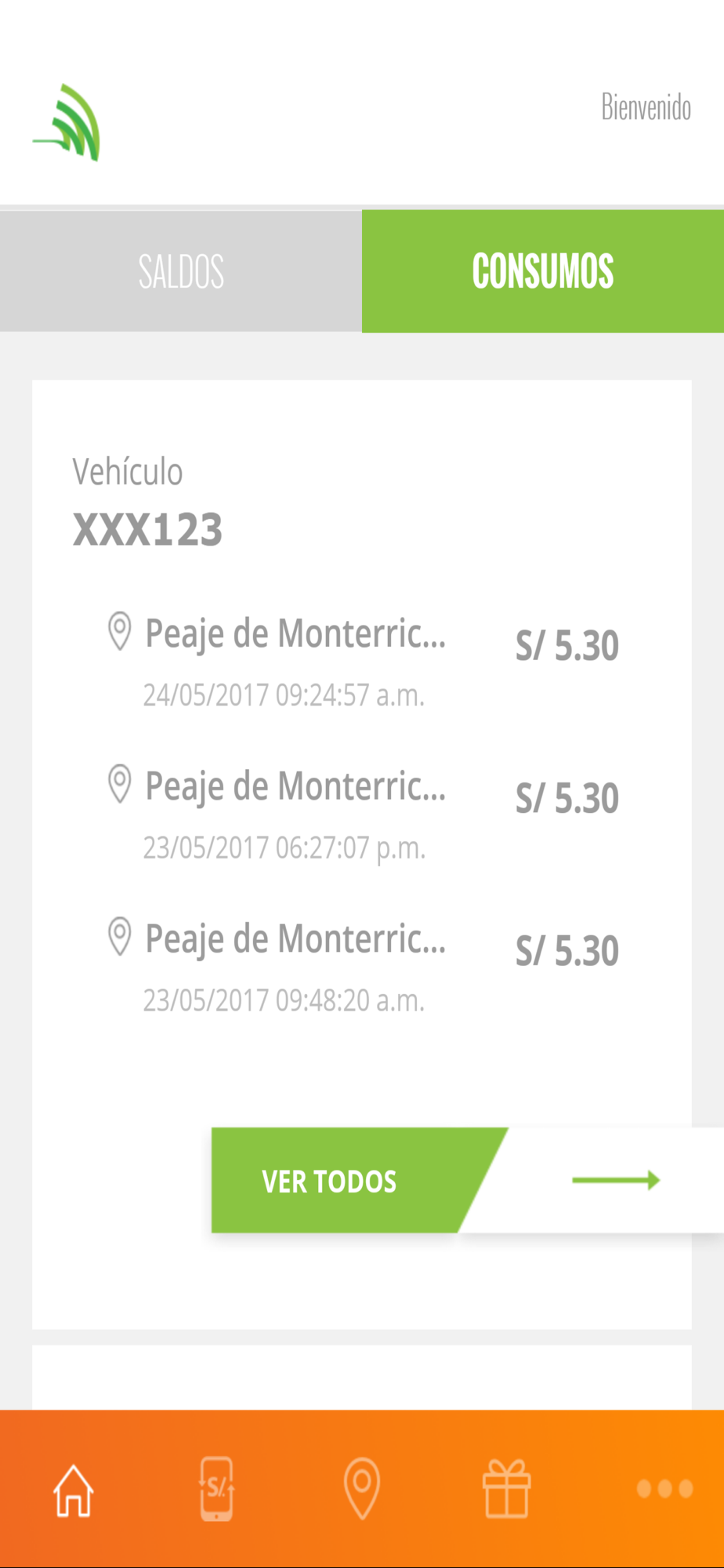Viewport: 724px width, 1568px height.
Task: Open the gift rewards tab
Action: [x=506, y=1490]
